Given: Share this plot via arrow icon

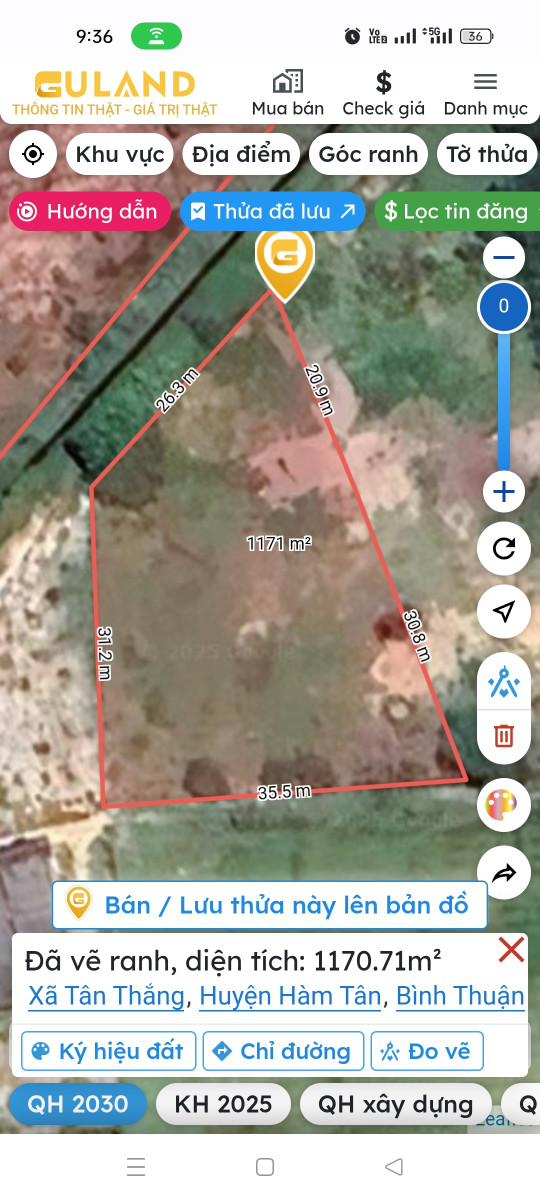Looking at the screenshot, I should coord(504,874).
